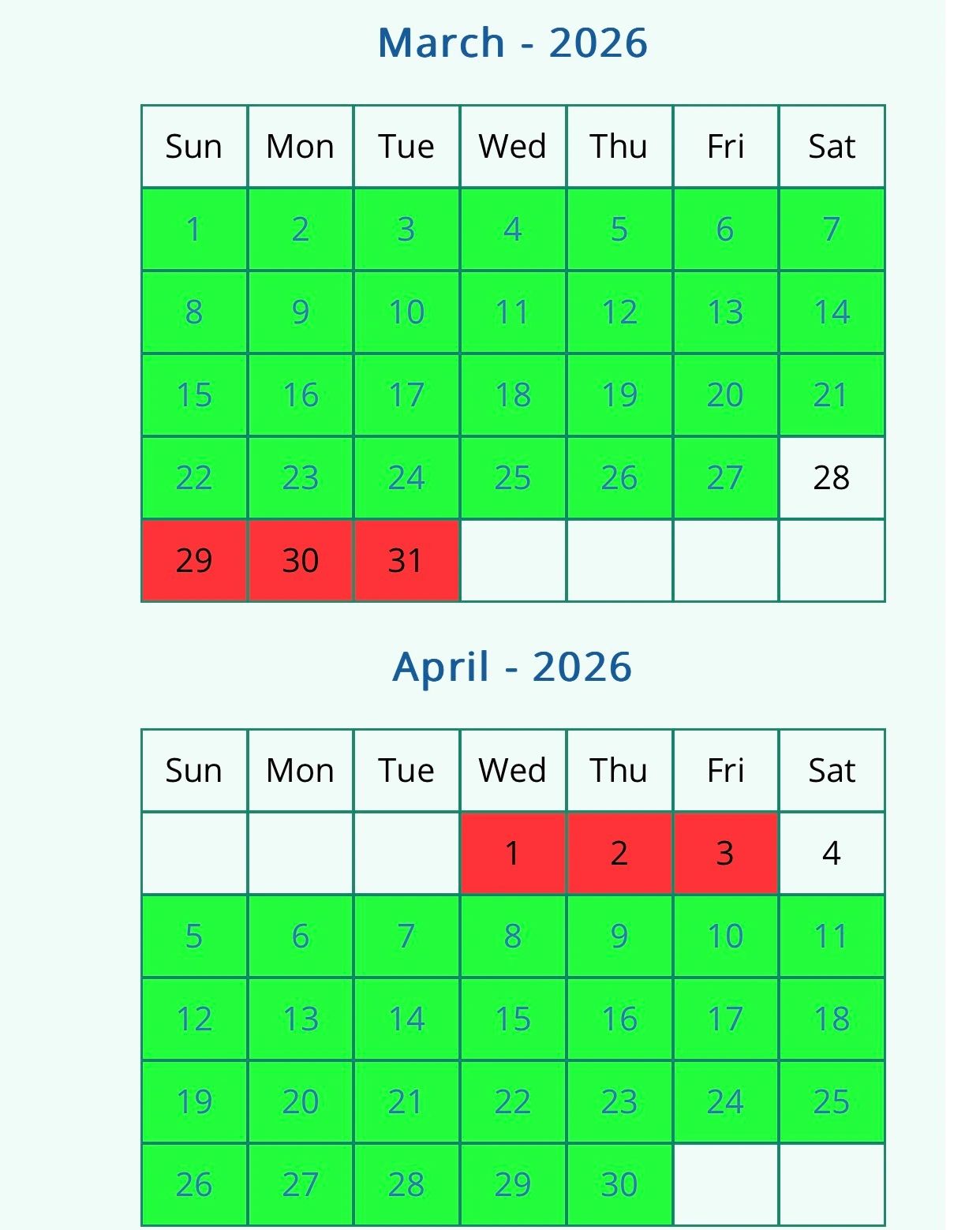Screen dimensions: 980x1230
Task: Pick March 18 in the March calendar
Action: click(513, 395)
